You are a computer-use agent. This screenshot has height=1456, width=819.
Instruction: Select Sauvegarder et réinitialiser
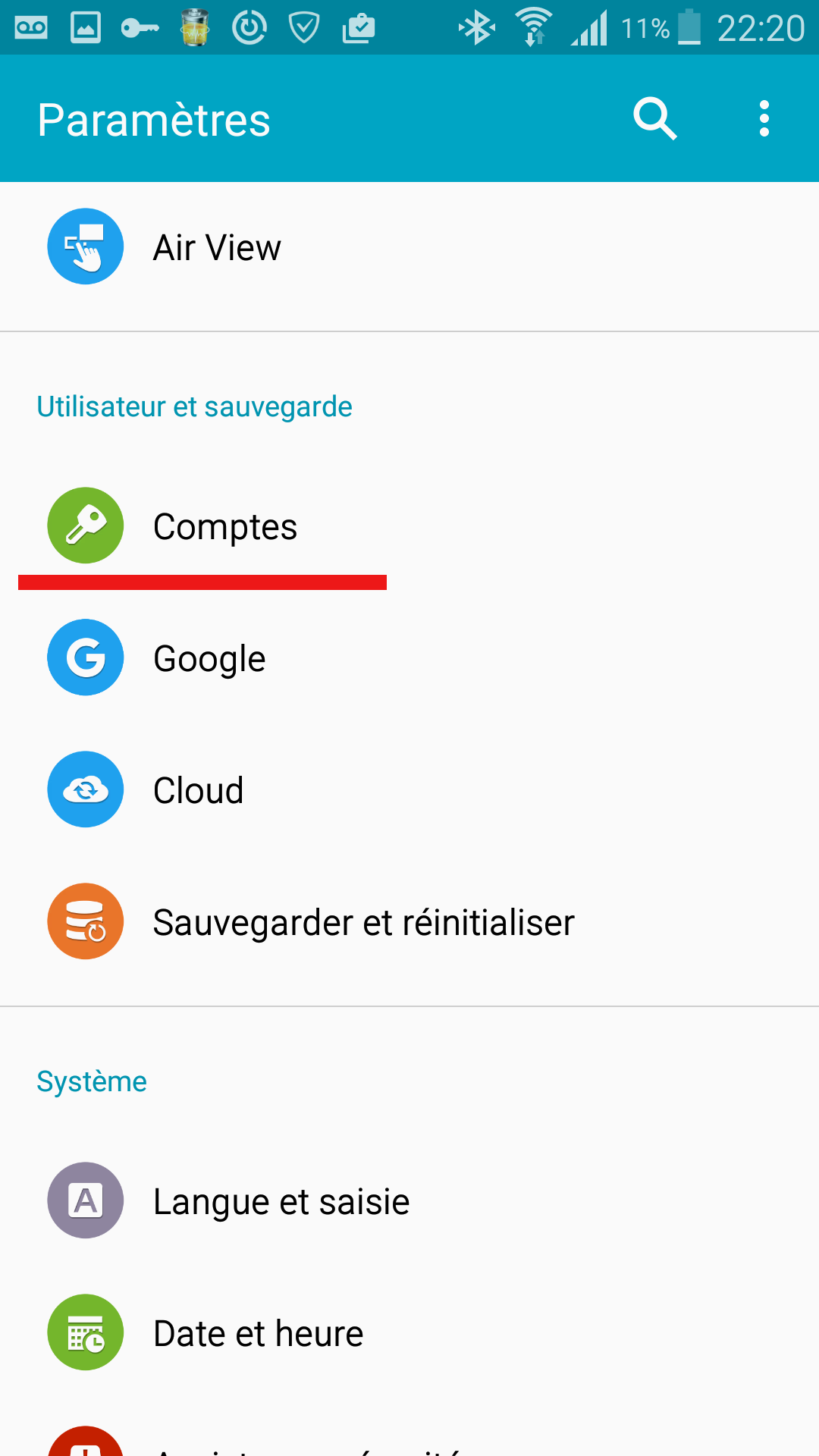[409, 921]
